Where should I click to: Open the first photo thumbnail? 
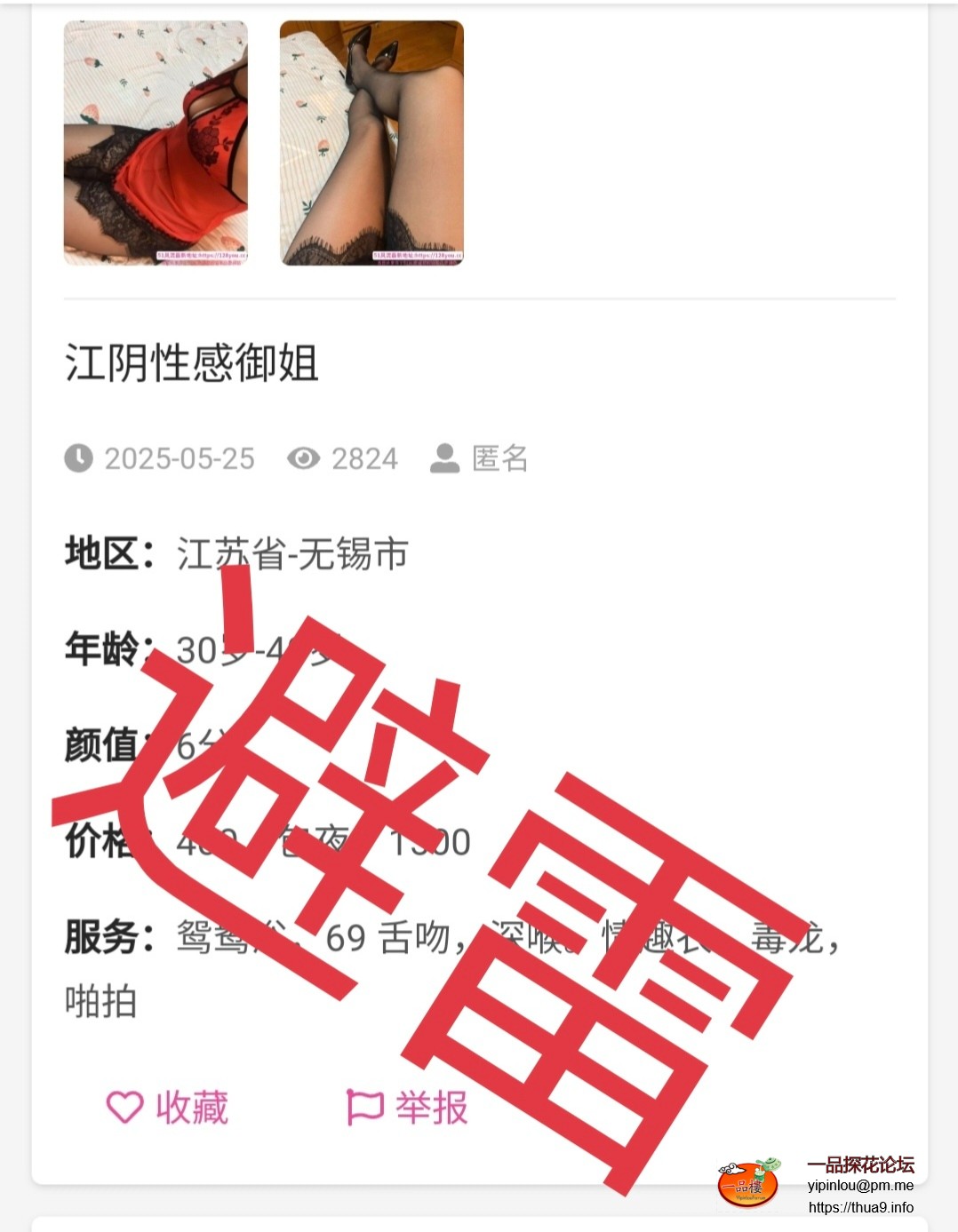[x=156, y=143]
